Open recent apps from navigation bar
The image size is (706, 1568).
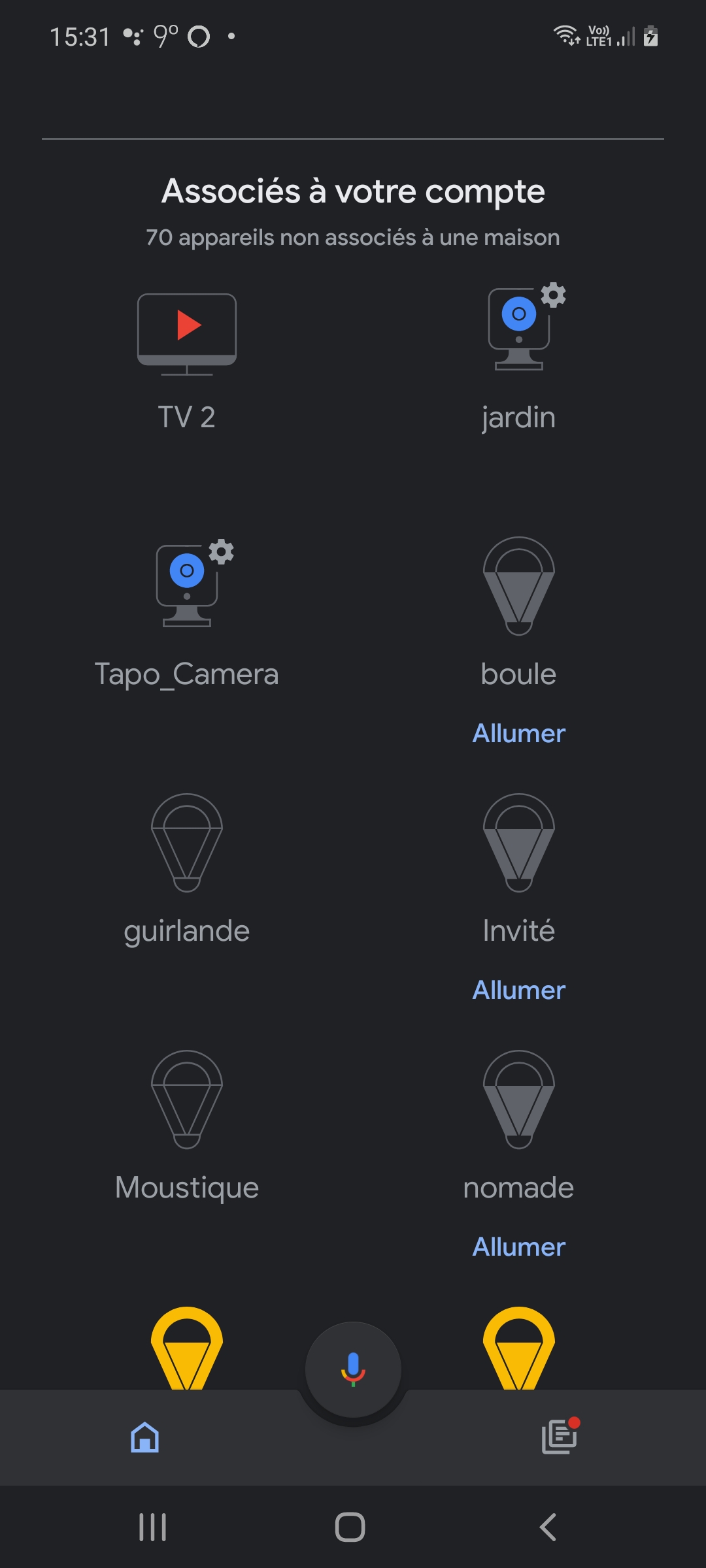[x=152, y=1527]
